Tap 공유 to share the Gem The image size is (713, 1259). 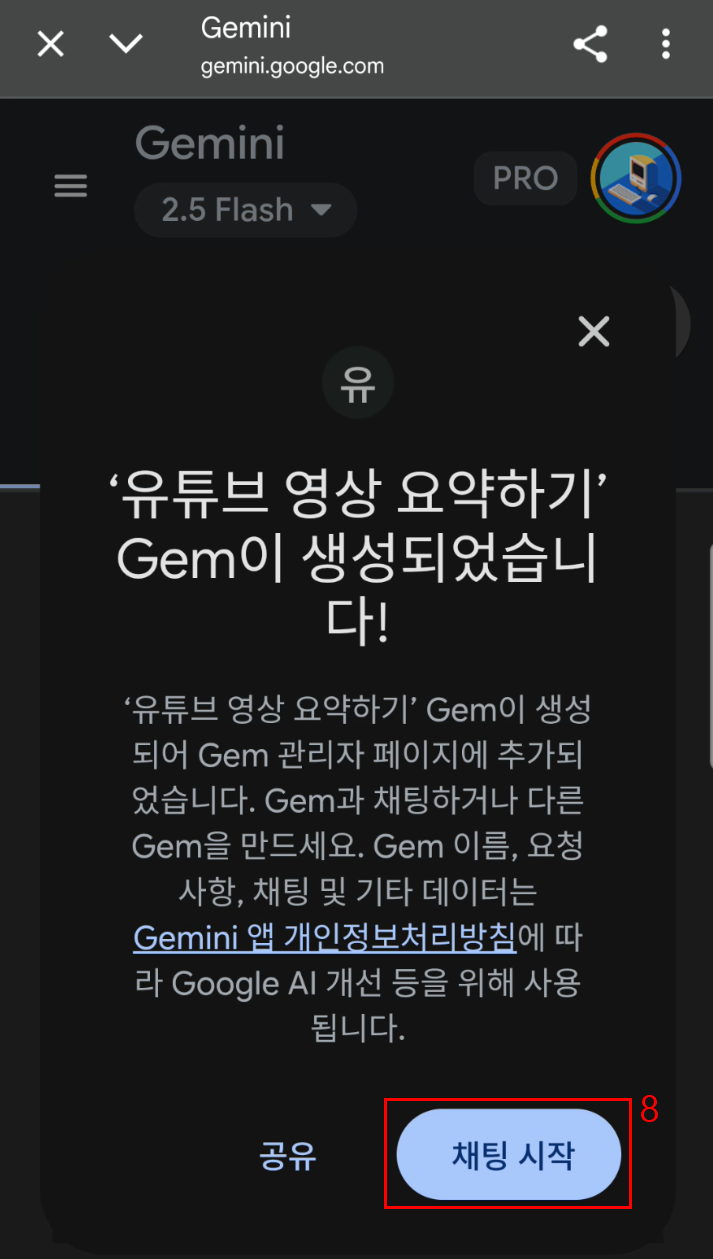(288, 1156)
